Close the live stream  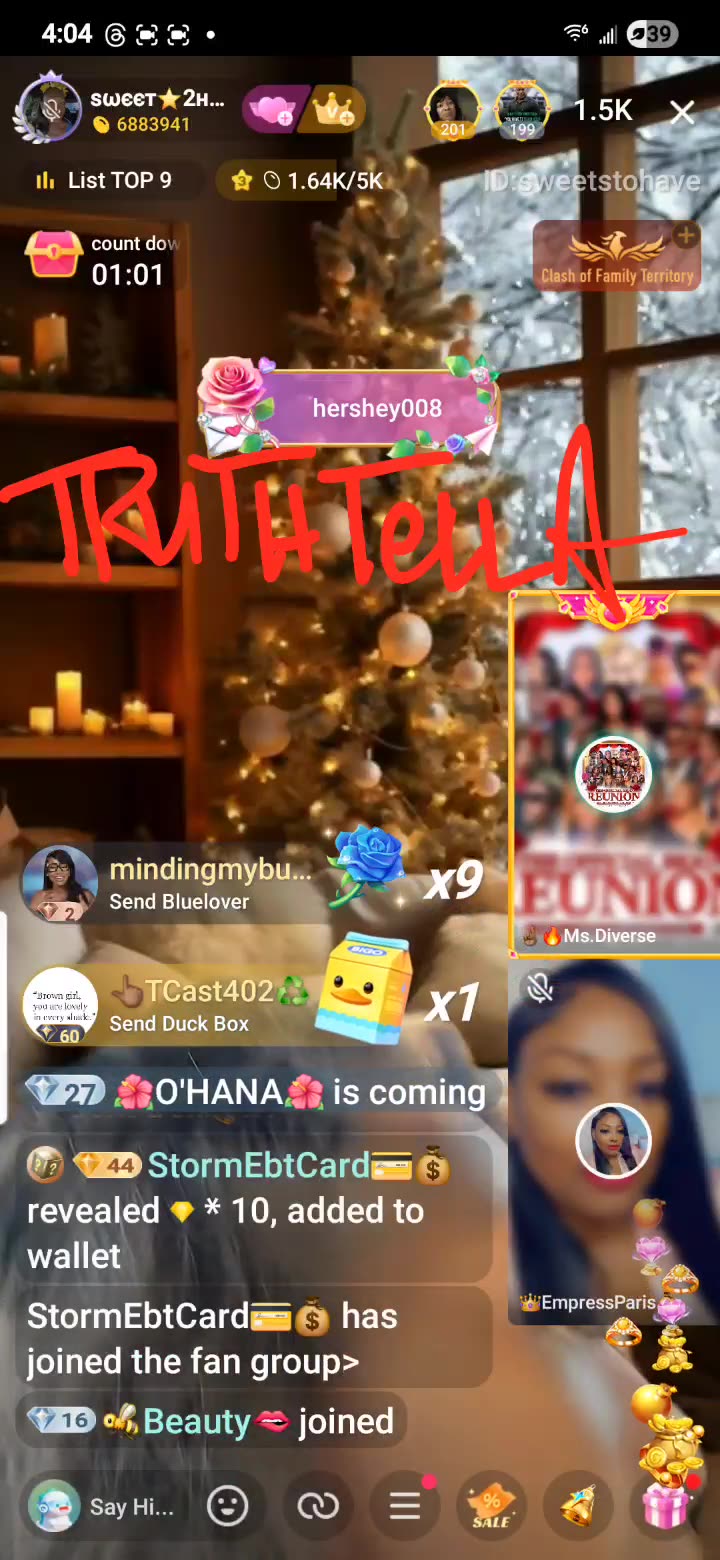(x=682, y=112)
